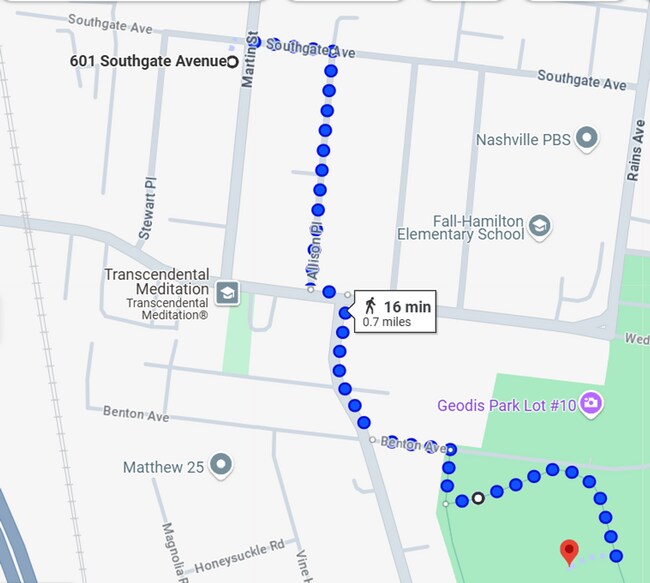Open the Nashville PBS place marker
This screenshot has height=583, width=650.
(588, 139)
